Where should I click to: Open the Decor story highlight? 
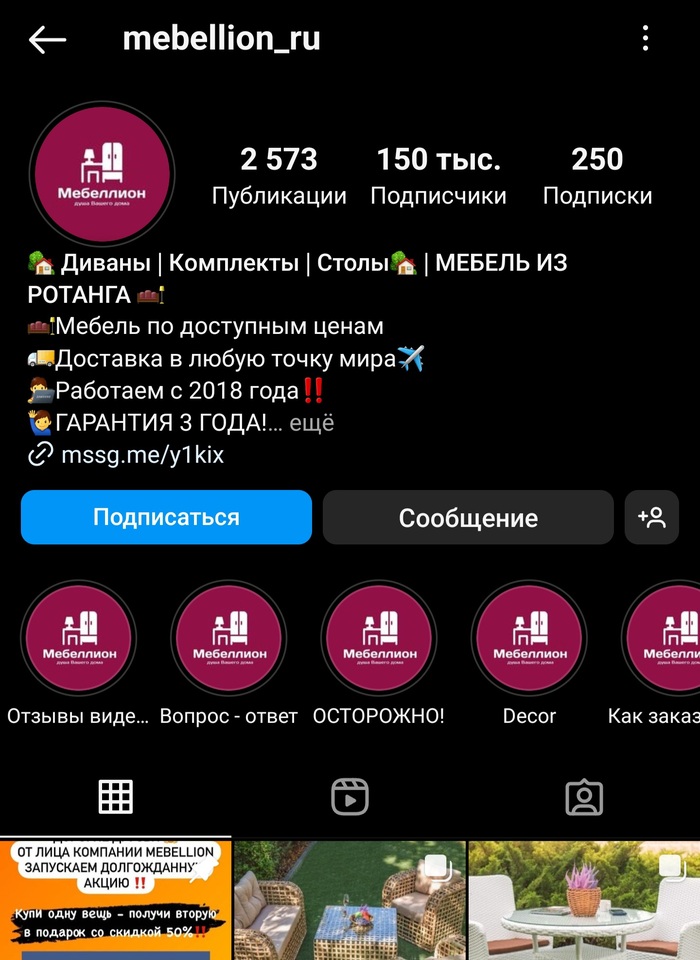pos(529,638)
